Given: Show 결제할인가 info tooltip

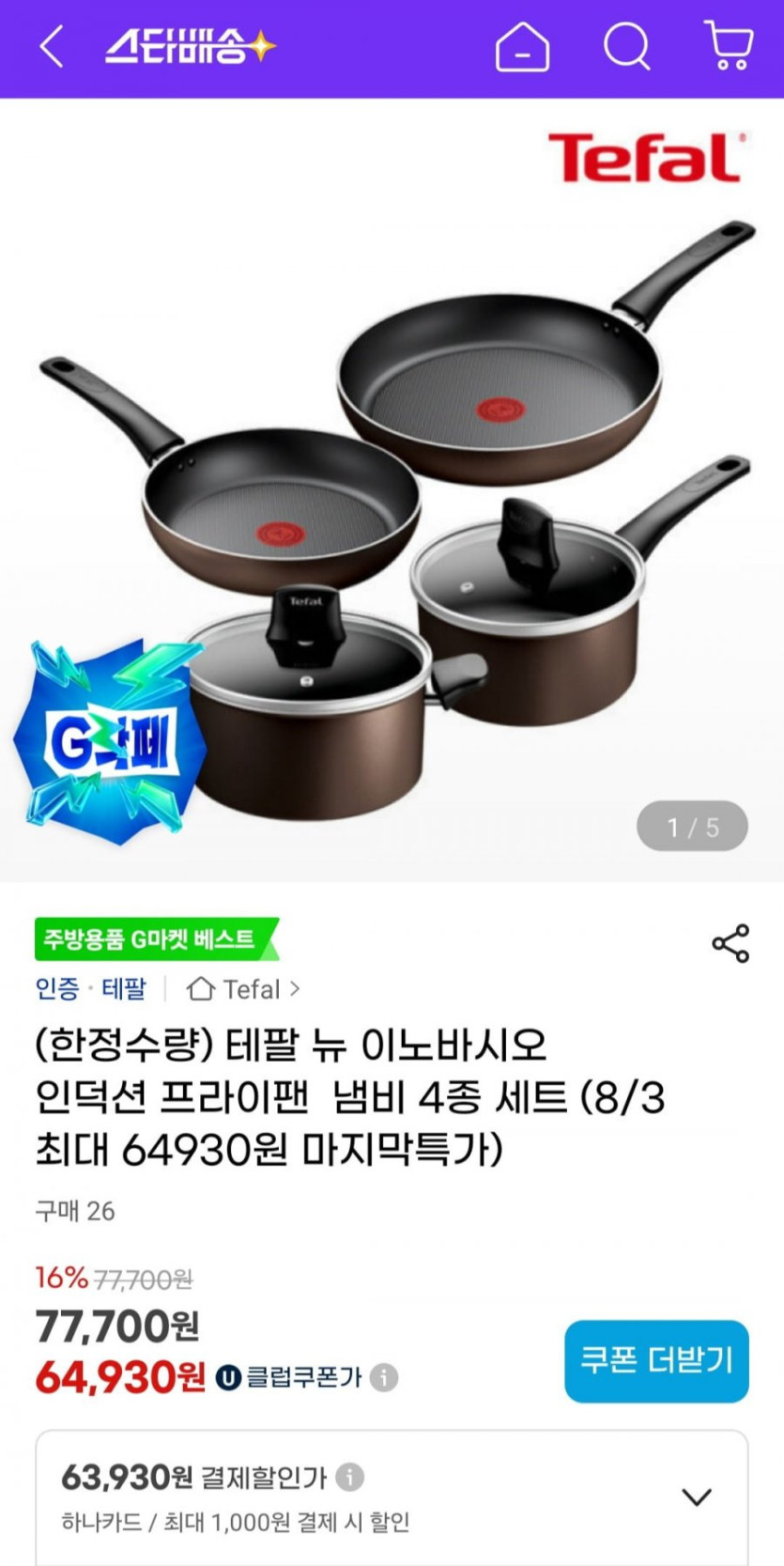Looking at the screenshot, I should (349, 1477).
